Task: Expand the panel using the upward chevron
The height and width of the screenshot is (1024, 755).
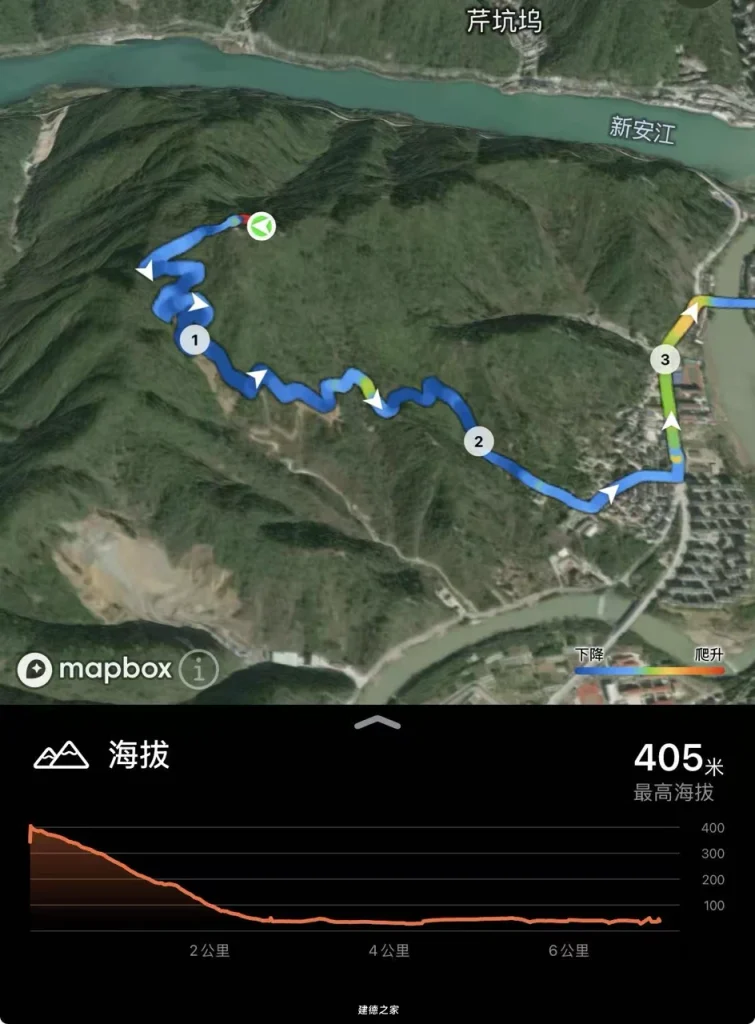Action: click(377, 719)
